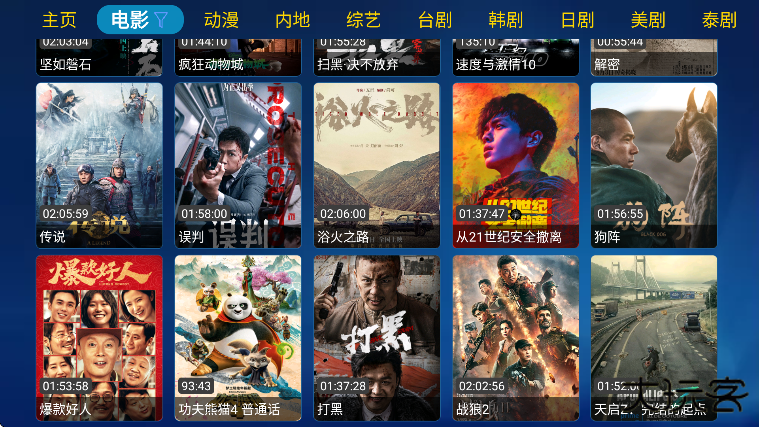759x427 pixels.
Task: Open the movie 误判
Action: click(238, 165)
